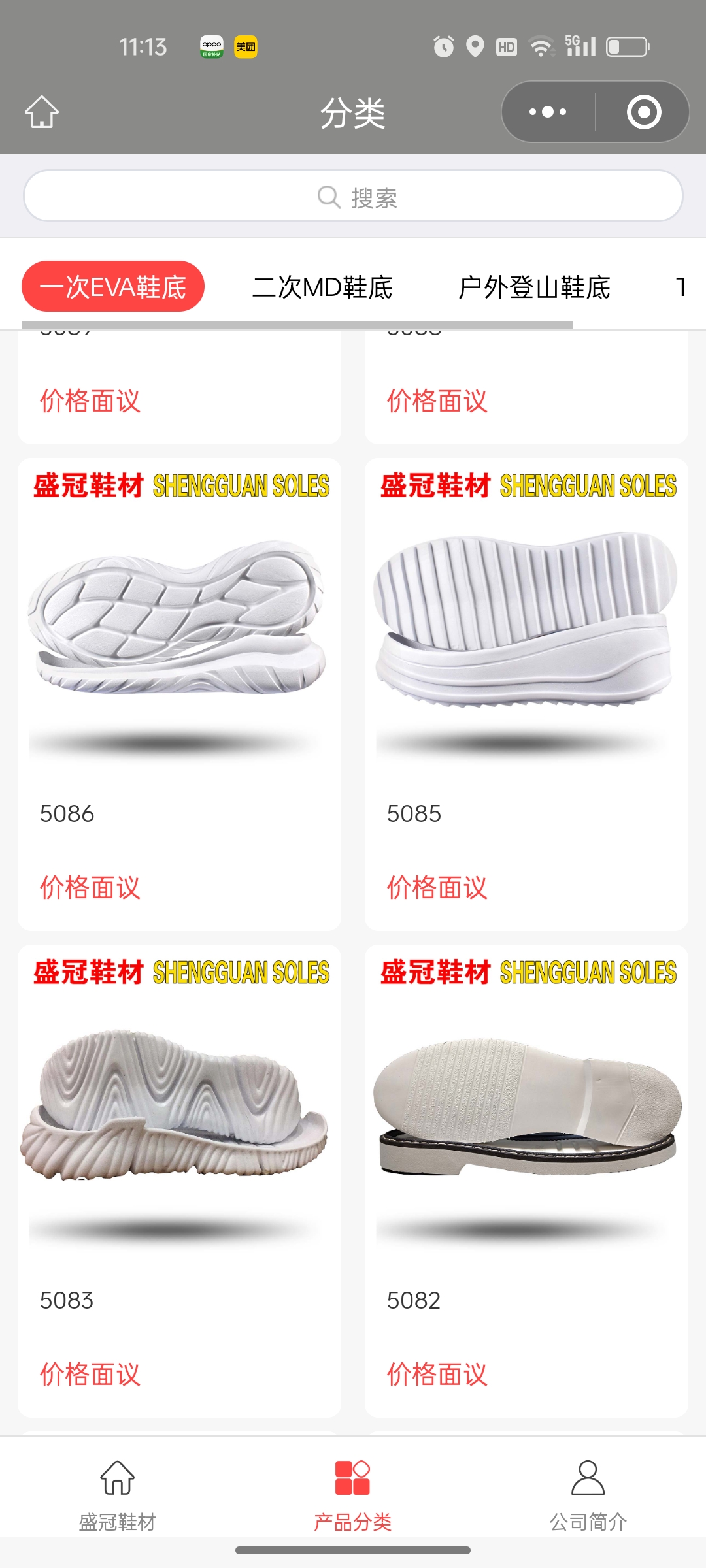Go to home via the house icon
706x1568 pixels.
[x=42, y=112]
